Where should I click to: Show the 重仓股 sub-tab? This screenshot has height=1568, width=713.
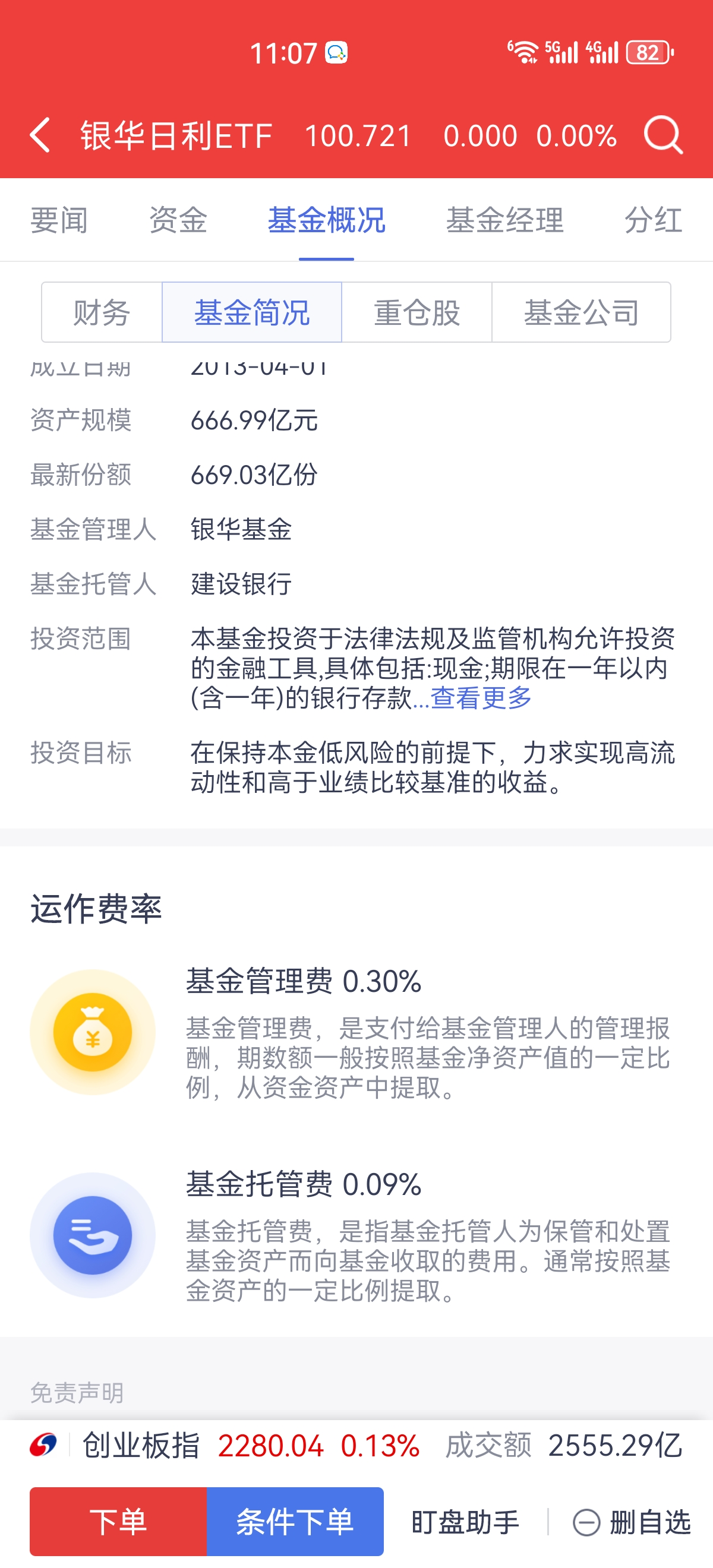pos(417,313)
